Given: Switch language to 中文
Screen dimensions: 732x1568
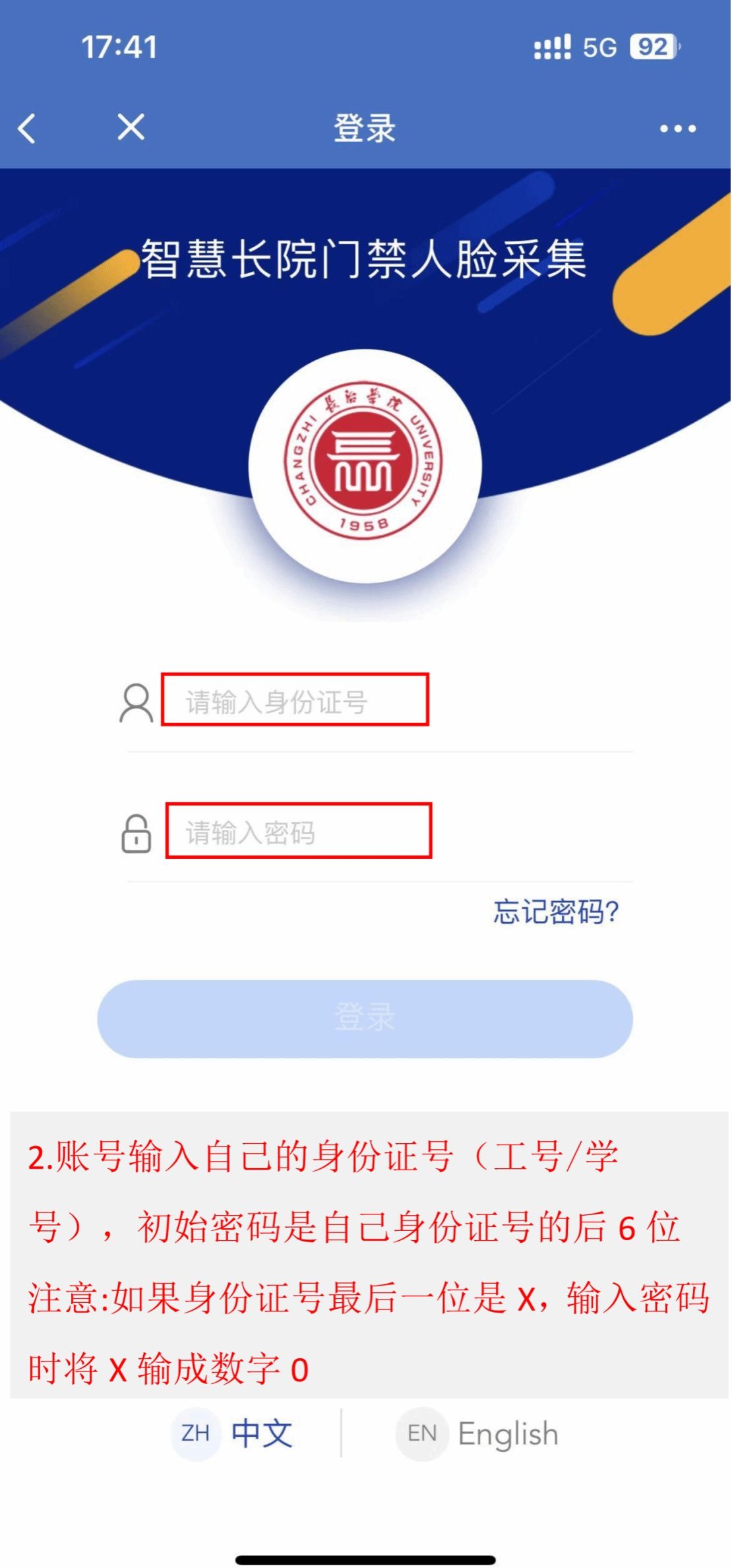Looking at the screenshot, I should pyautogui.click(x=232, y=1433).
